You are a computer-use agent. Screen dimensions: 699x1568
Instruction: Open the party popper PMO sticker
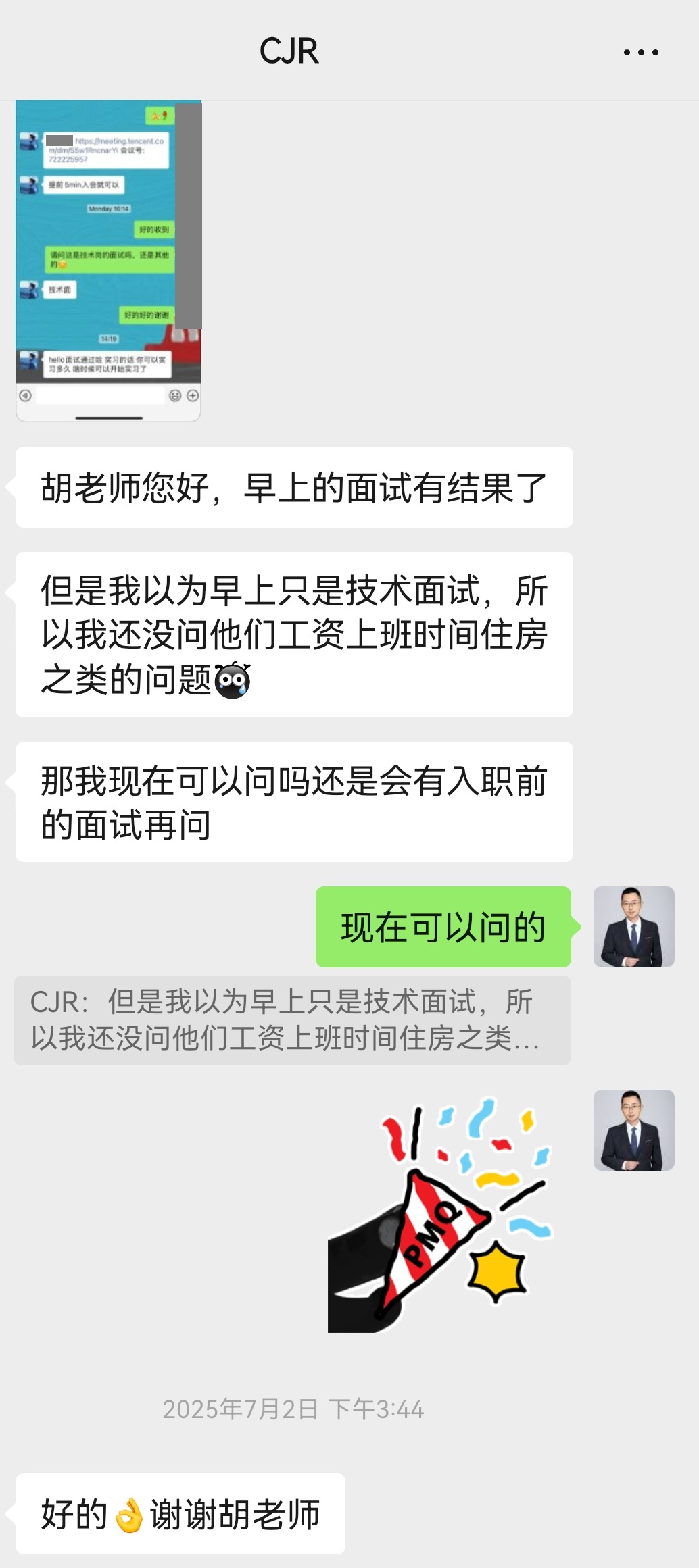(x=440, y=1214)
